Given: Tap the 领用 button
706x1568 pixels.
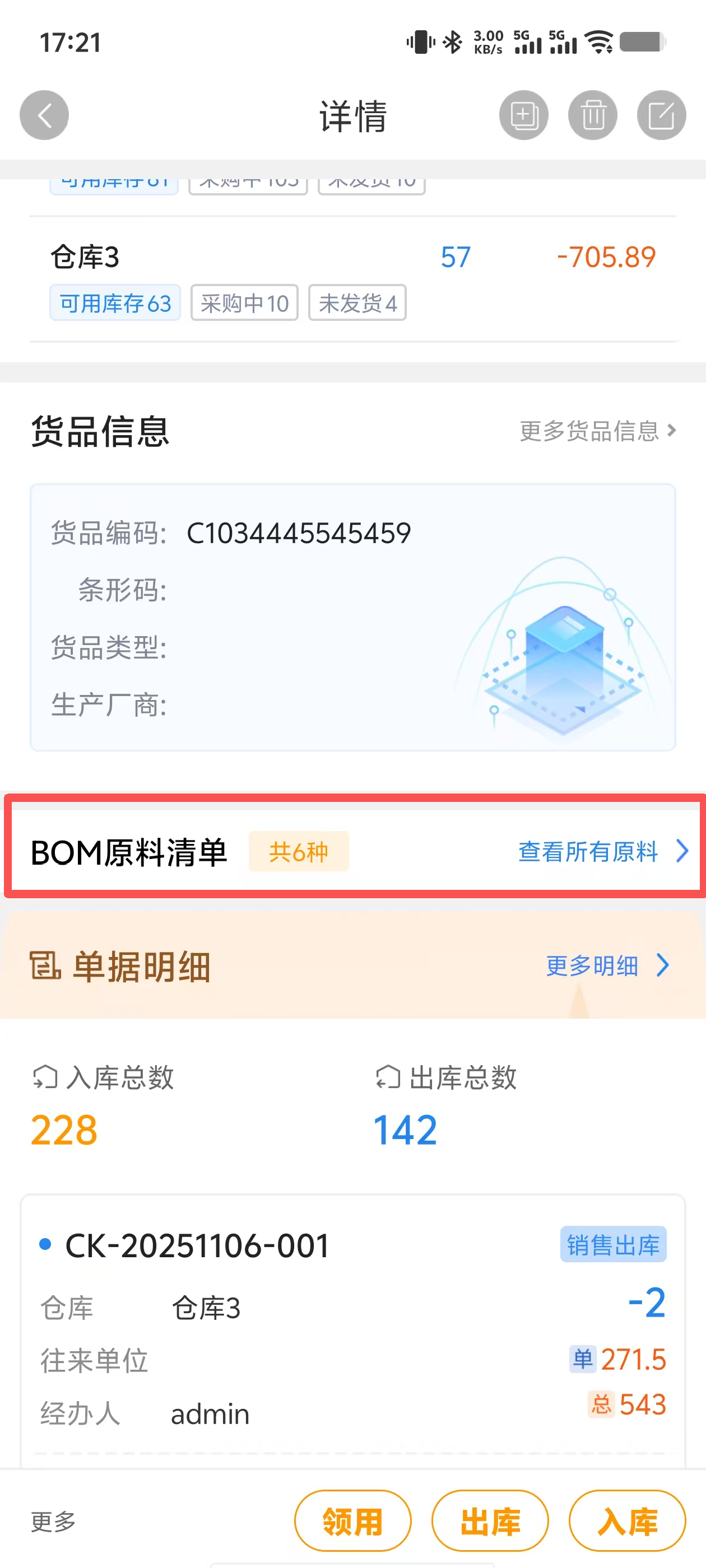Looking at the screenshot, I should click(352, 1521).
